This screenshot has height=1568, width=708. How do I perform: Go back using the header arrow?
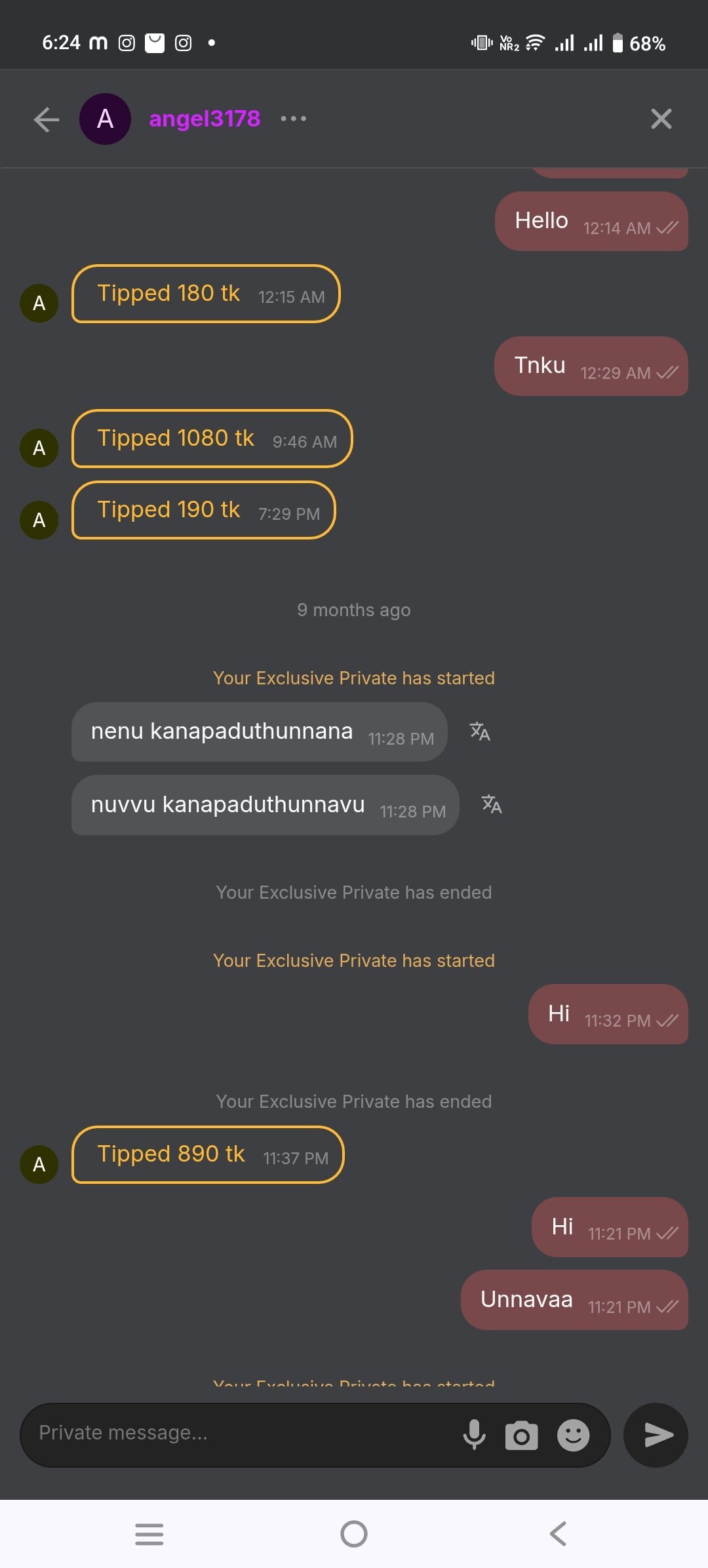46,119
